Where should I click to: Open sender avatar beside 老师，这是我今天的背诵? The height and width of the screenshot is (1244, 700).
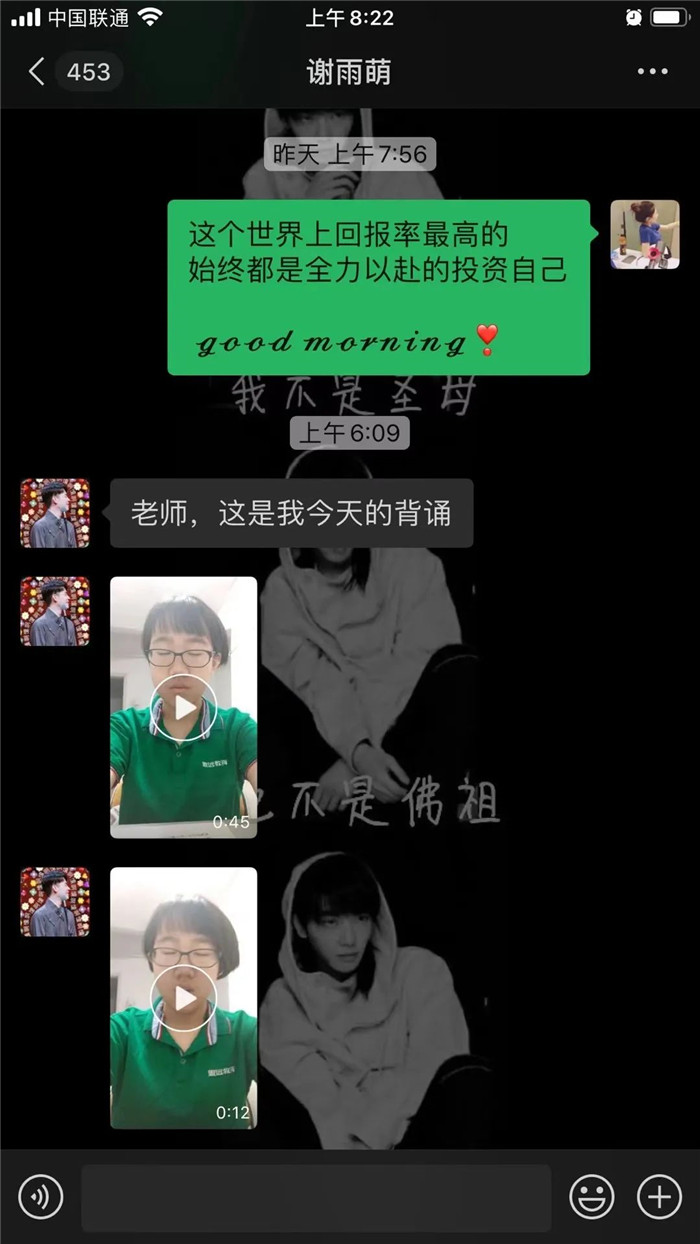(x=55, y=513)
